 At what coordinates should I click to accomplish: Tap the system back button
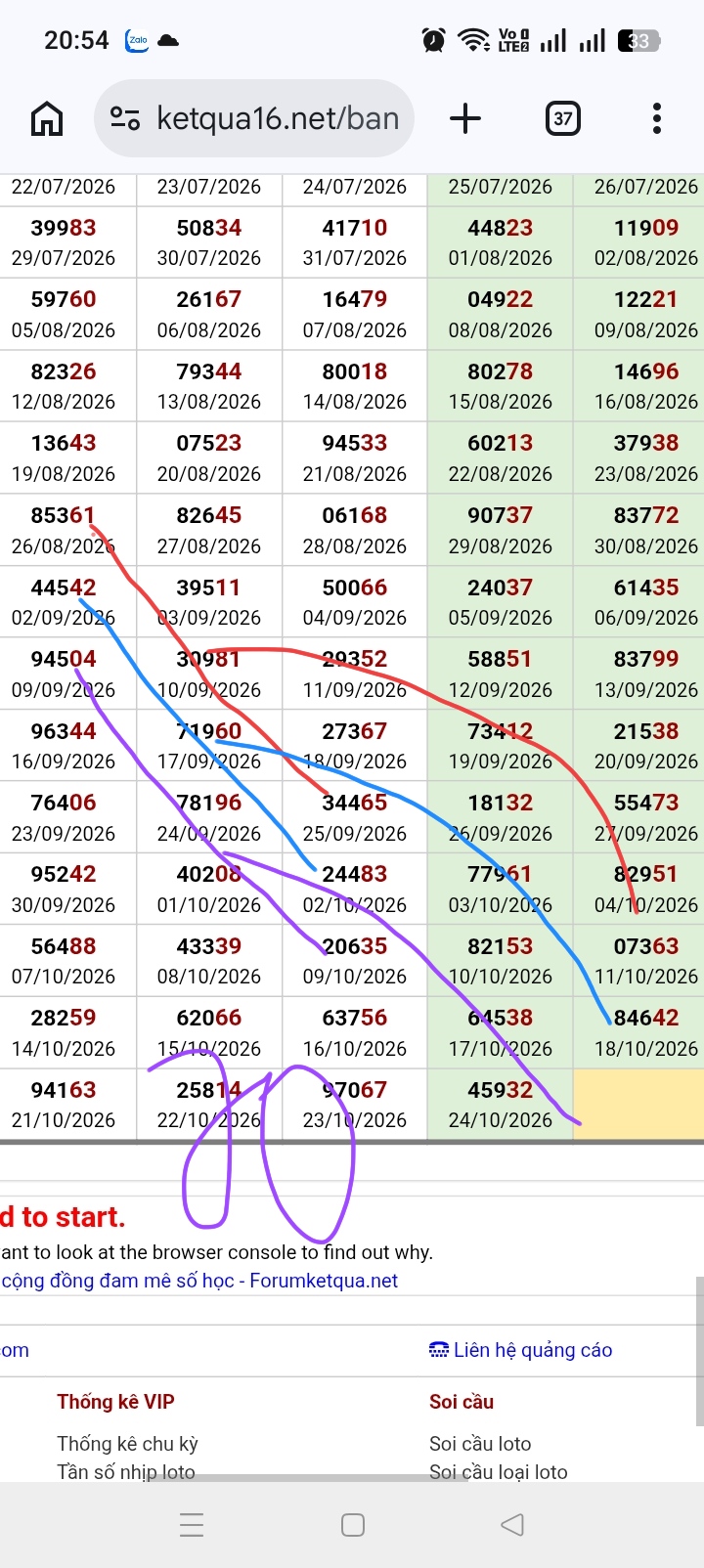click(x=512, y=1525)
